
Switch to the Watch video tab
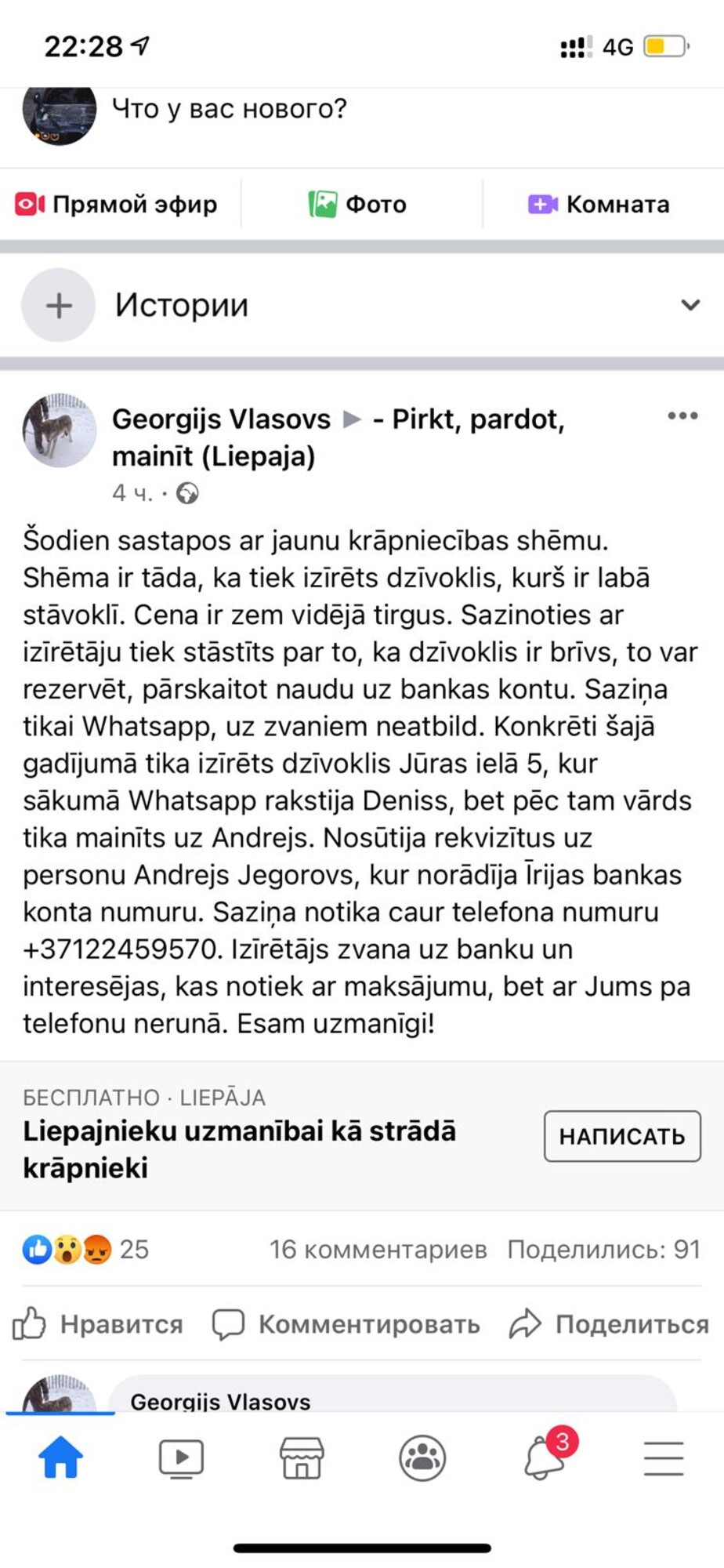[x=181, y=1458]
